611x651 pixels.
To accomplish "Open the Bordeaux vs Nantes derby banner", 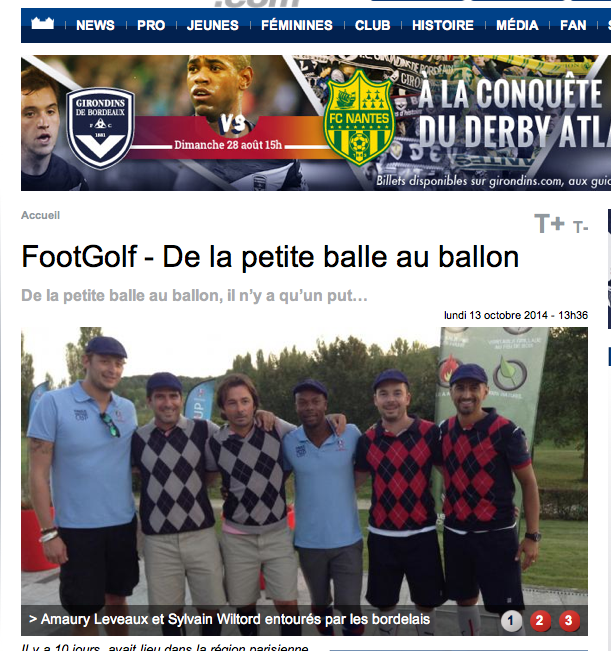I will (316, 123).
